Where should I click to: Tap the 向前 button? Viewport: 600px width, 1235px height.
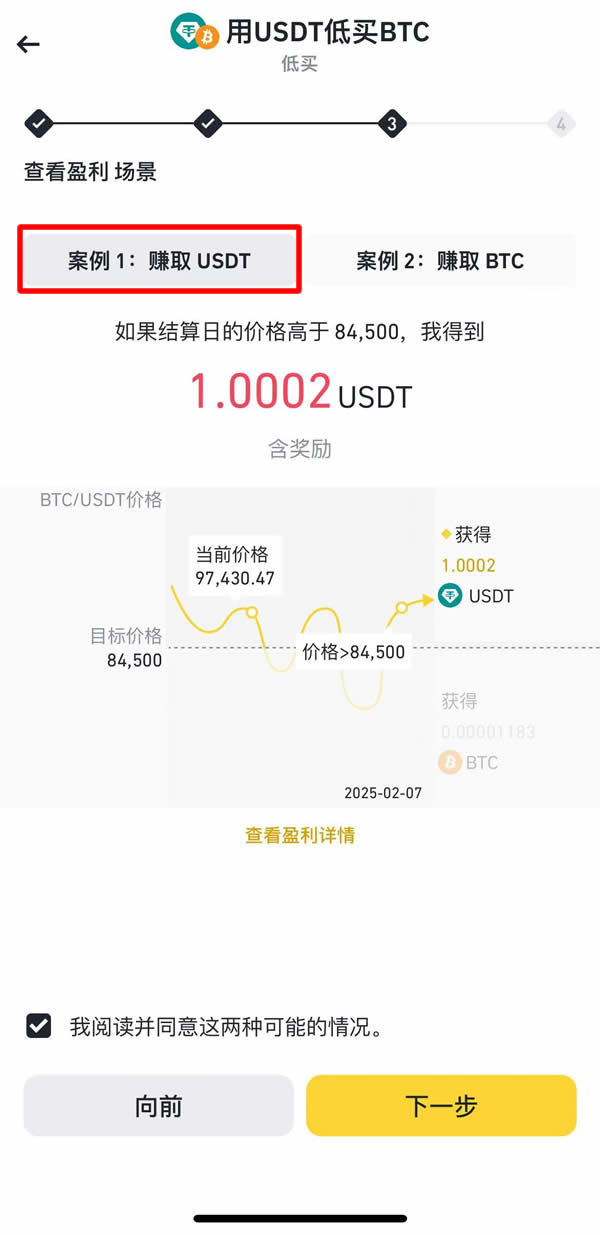(x=158, y=1106)
